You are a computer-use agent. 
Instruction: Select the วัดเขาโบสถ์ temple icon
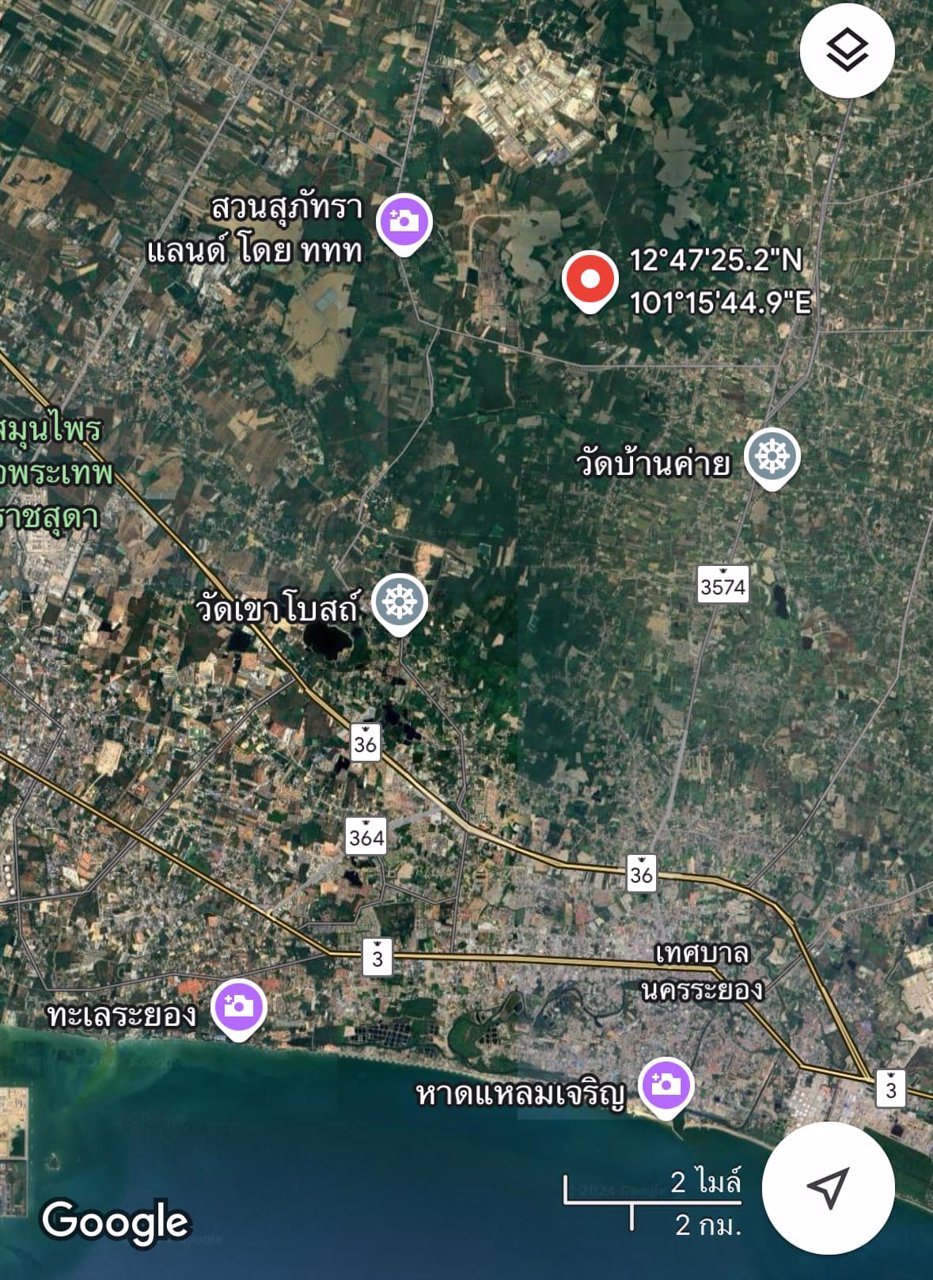pos(400,601)
